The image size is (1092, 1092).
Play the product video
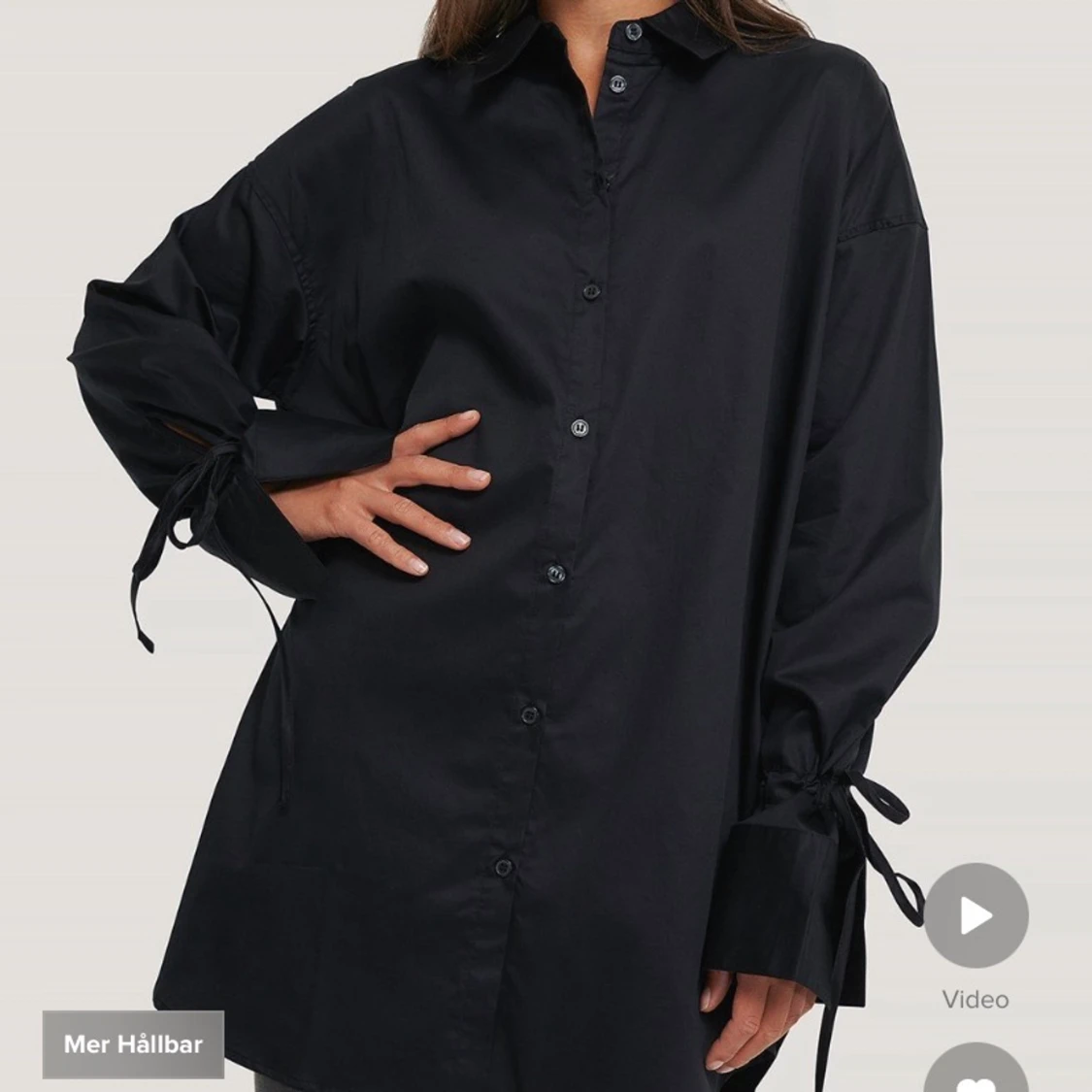point(976,914)
